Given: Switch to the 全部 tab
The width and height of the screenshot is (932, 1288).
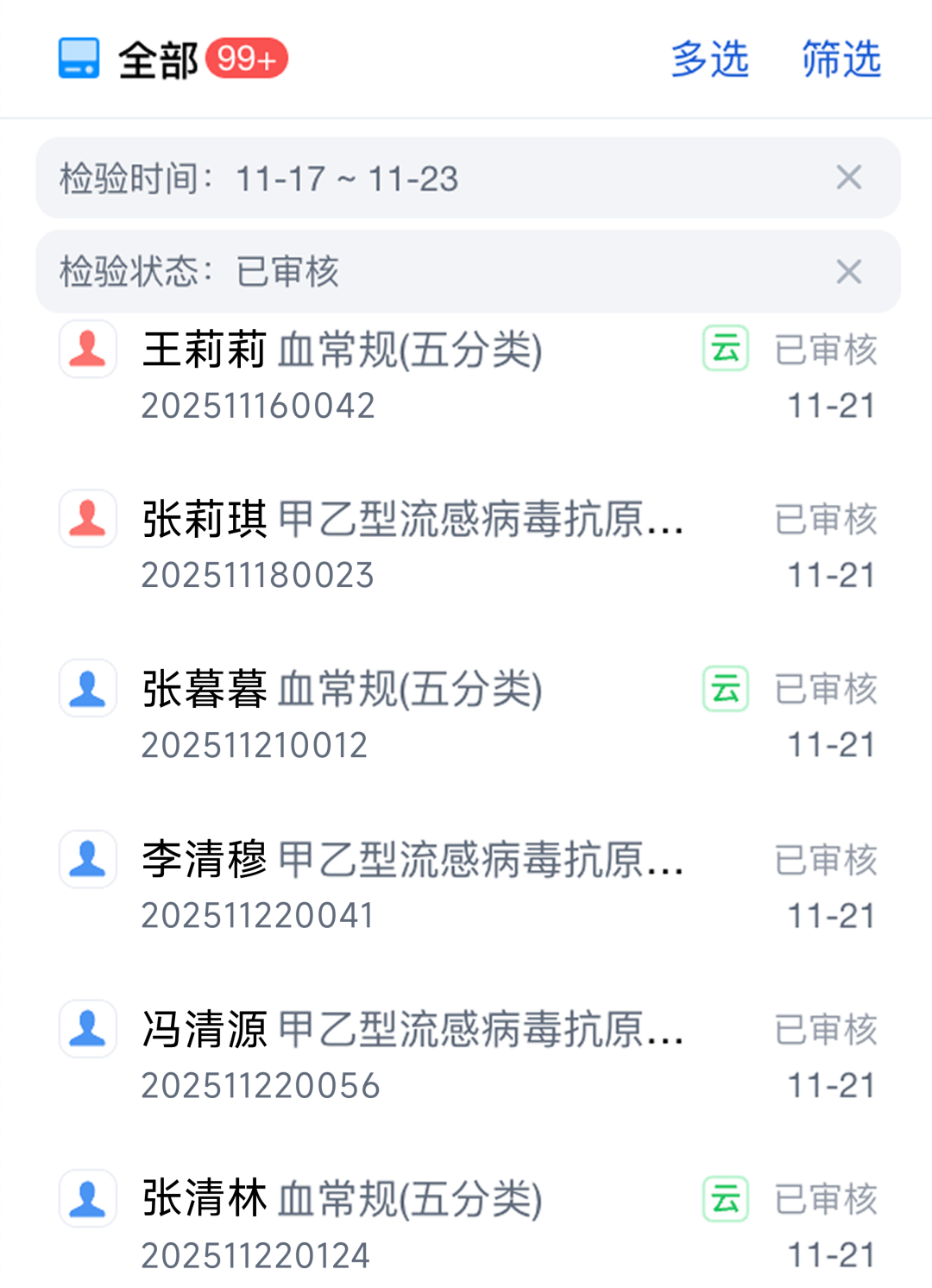Looking at the screenshot, I should [160, 59].
